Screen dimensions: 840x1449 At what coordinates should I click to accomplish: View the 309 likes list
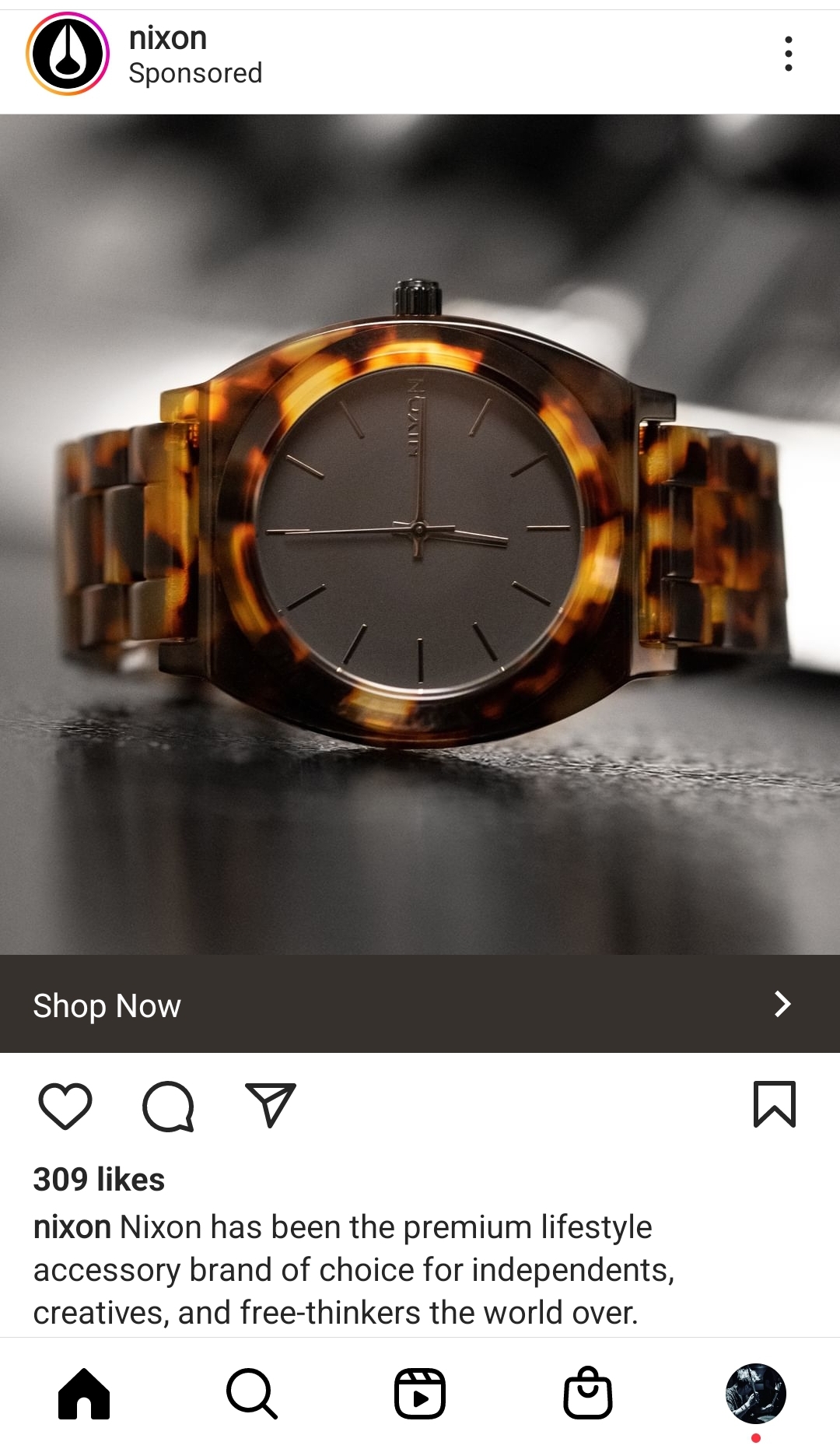99,1180
